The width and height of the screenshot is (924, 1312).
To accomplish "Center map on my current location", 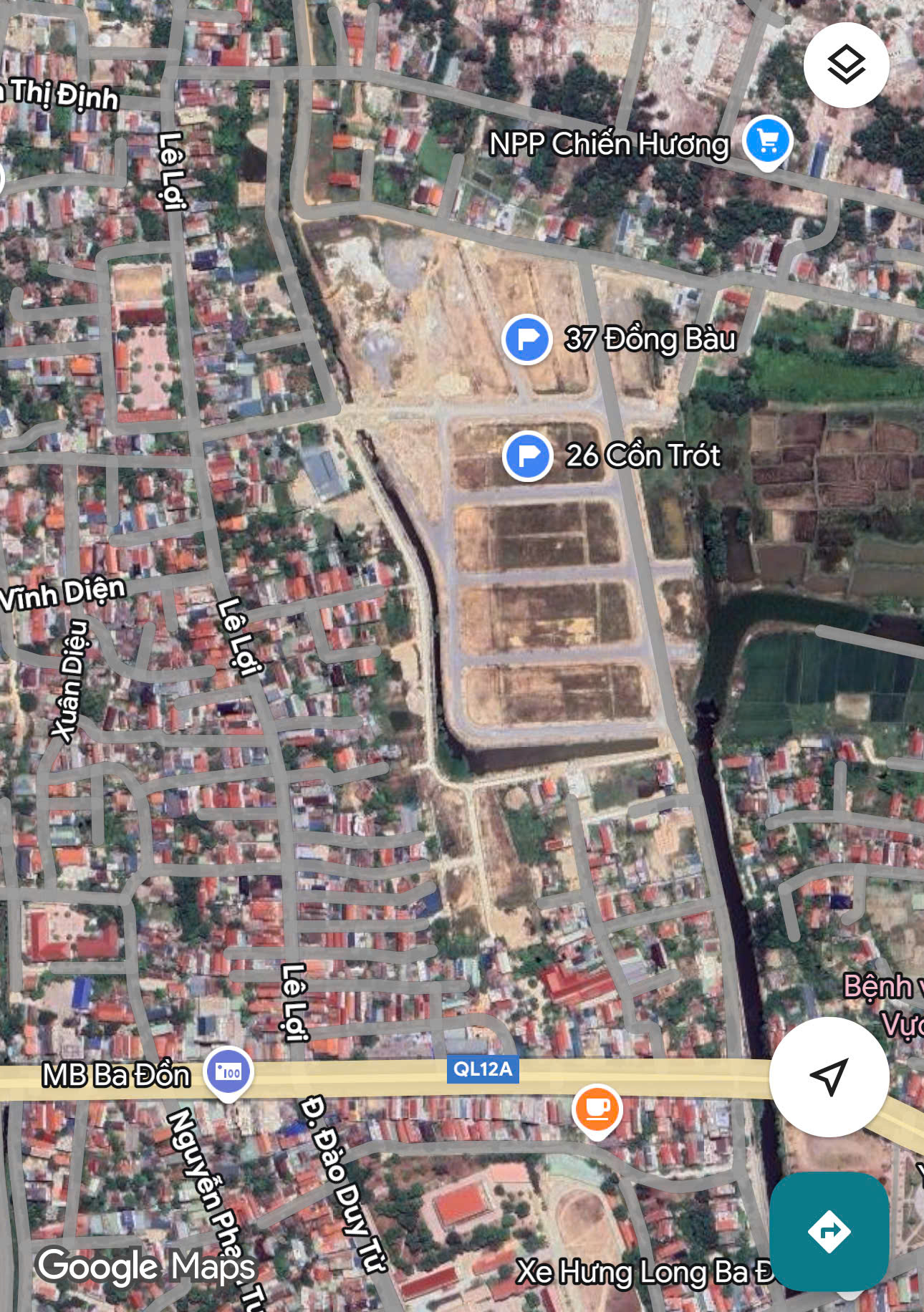I will point(829,1076).
